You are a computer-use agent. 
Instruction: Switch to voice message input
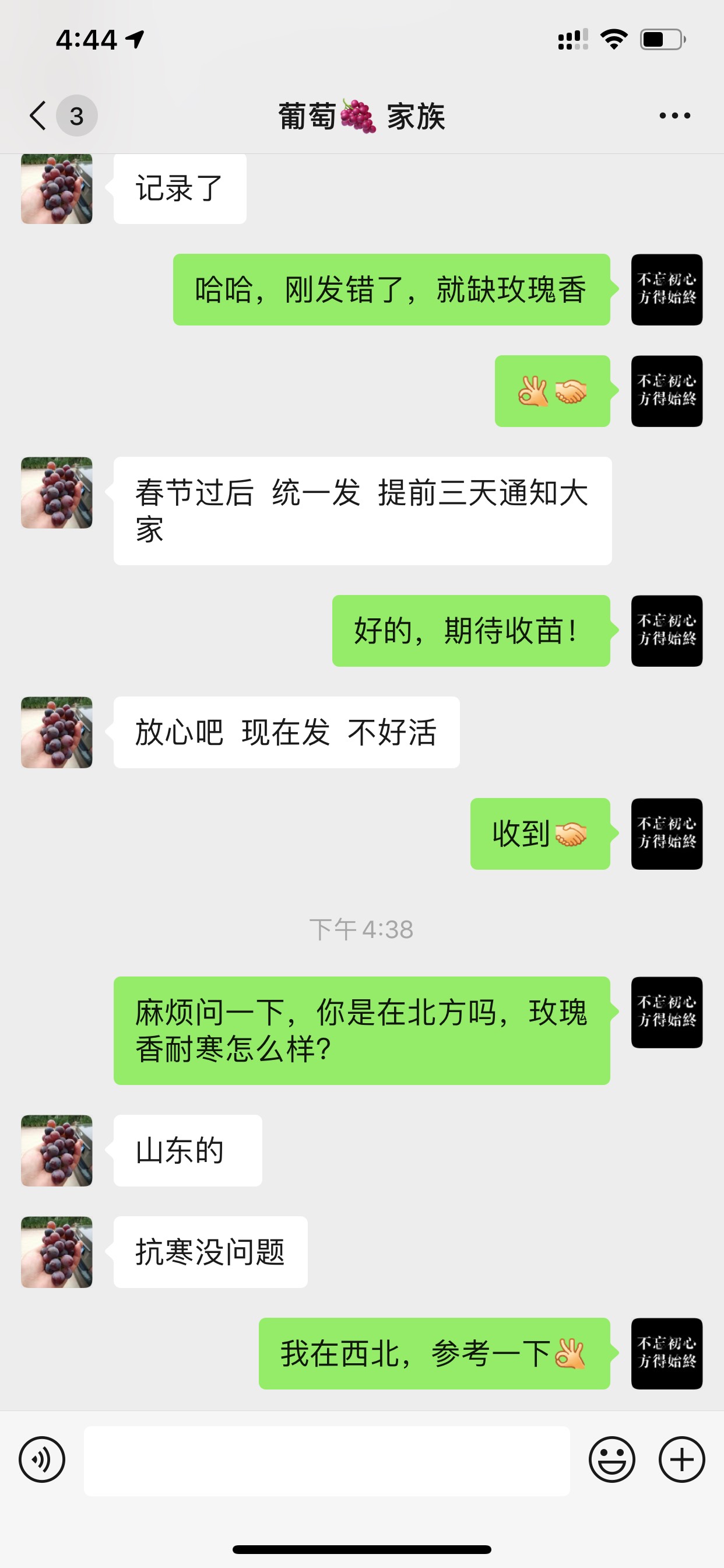(x=42, y=1459)
